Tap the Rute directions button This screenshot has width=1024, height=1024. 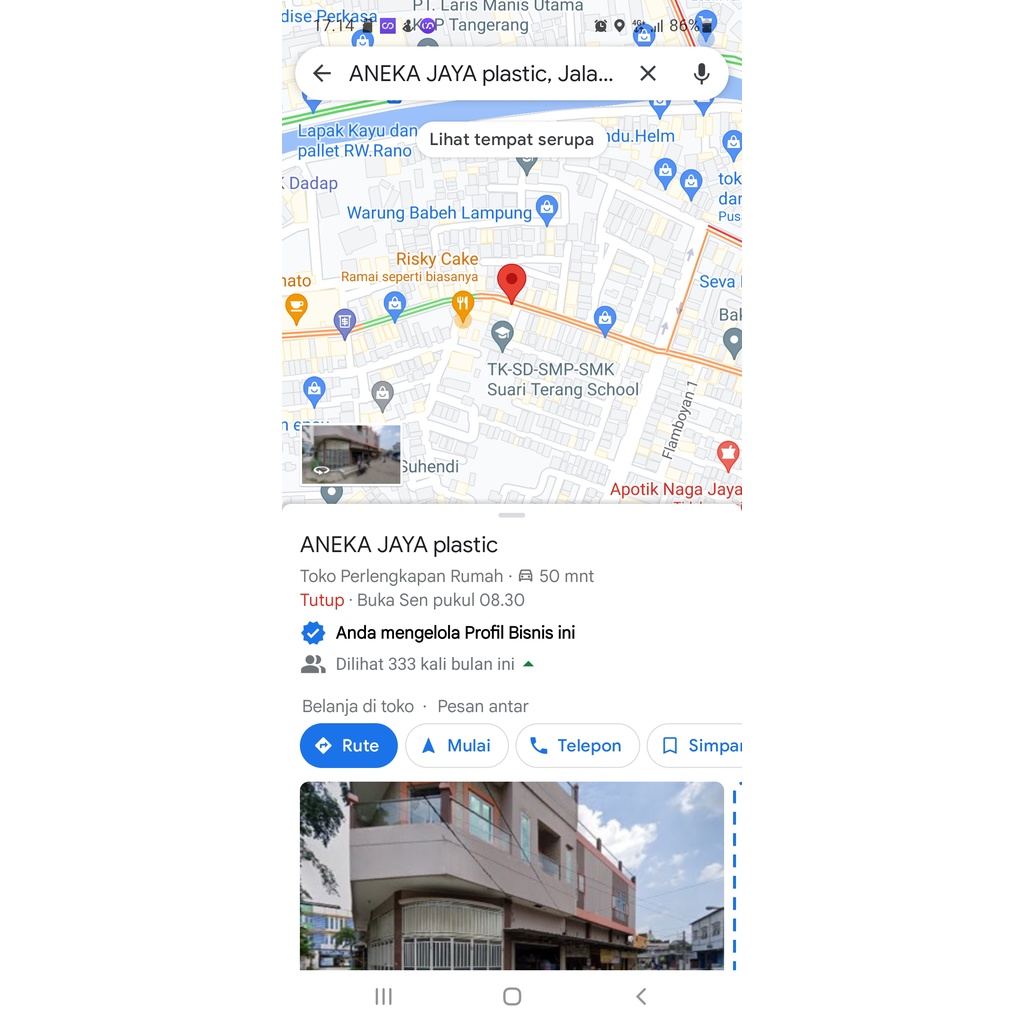[348, 746]
